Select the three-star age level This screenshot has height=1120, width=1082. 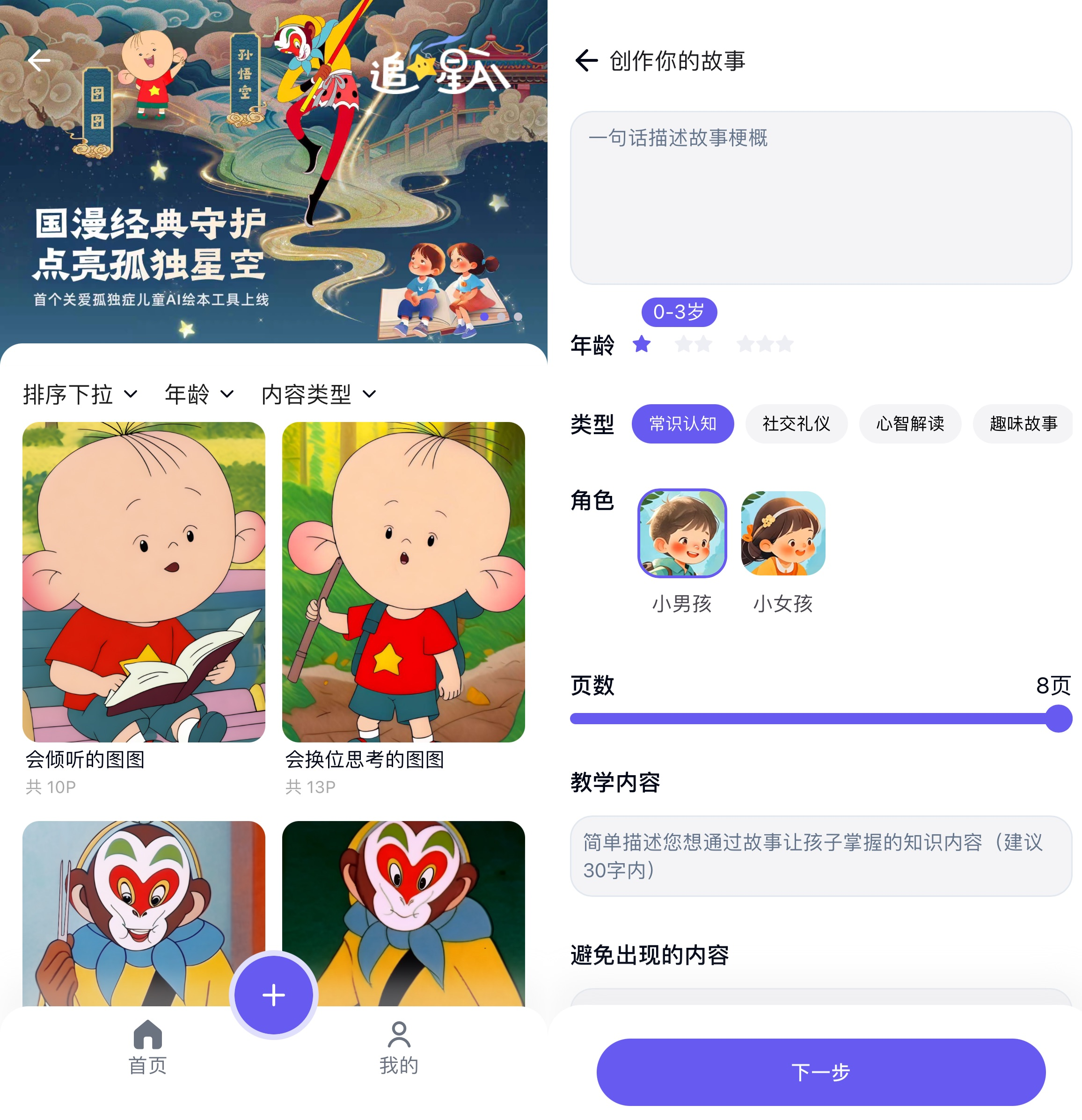point(765,344)
